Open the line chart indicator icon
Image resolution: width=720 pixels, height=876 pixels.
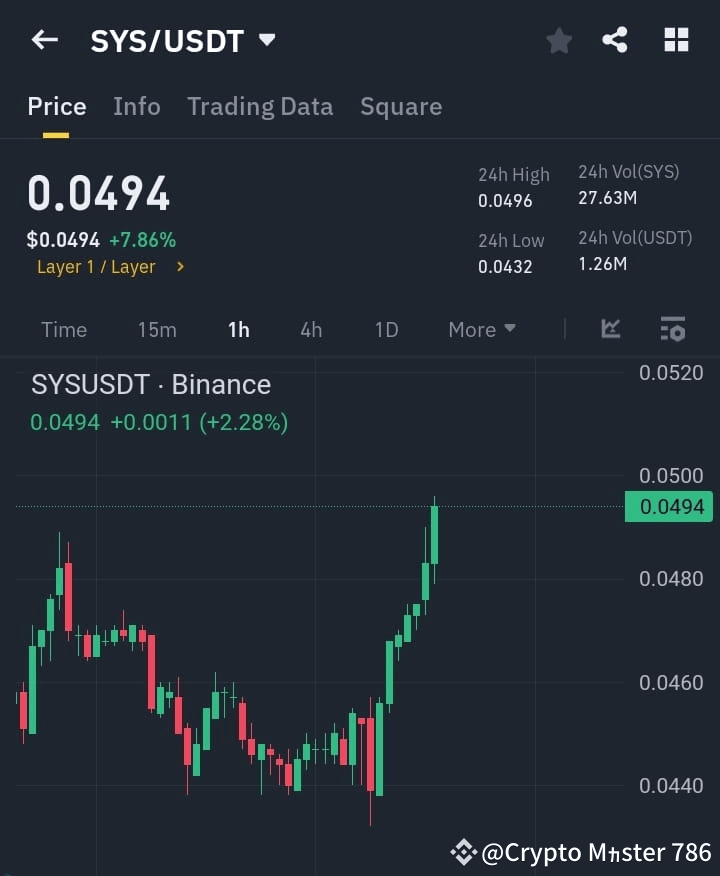pos(610,329)
